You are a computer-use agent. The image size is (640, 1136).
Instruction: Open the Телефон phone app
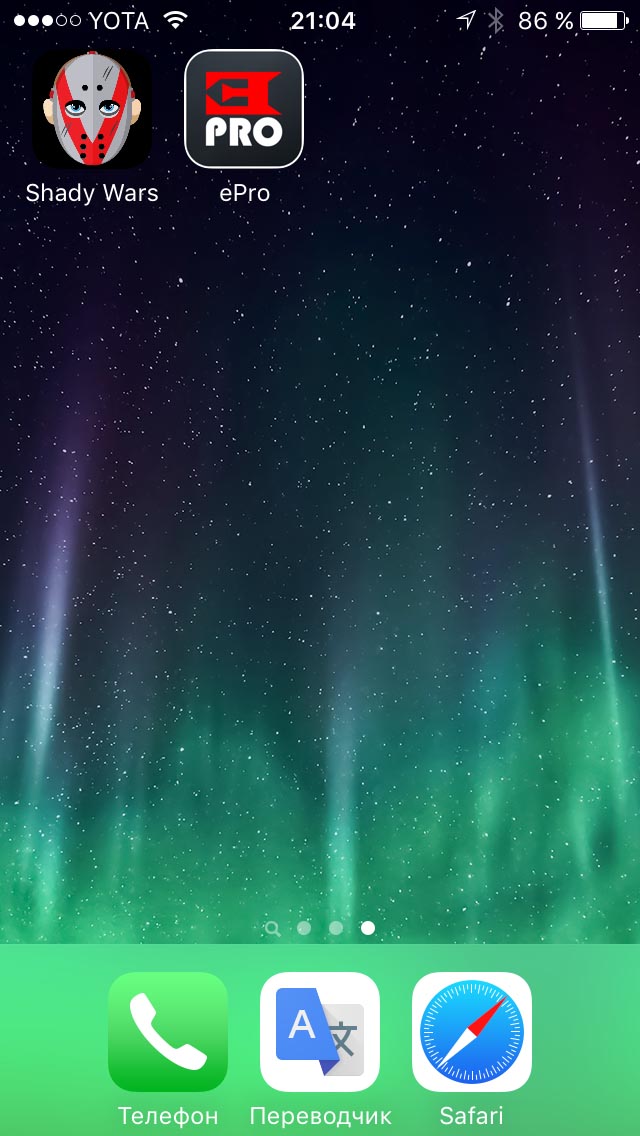(168, 1031)
